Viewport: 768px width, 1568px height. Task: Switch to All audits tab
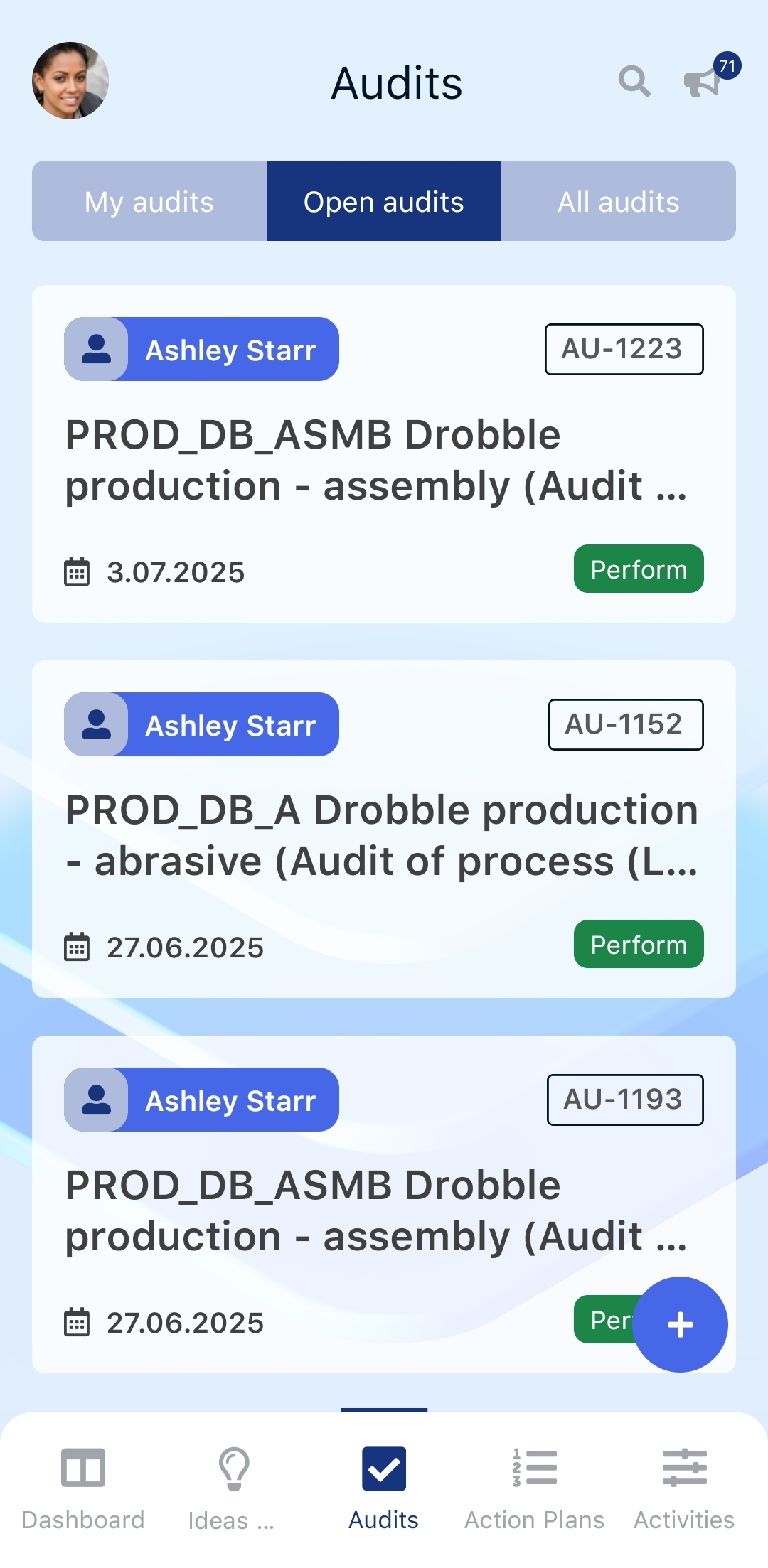pyautogui.click(x=618, y=202)
